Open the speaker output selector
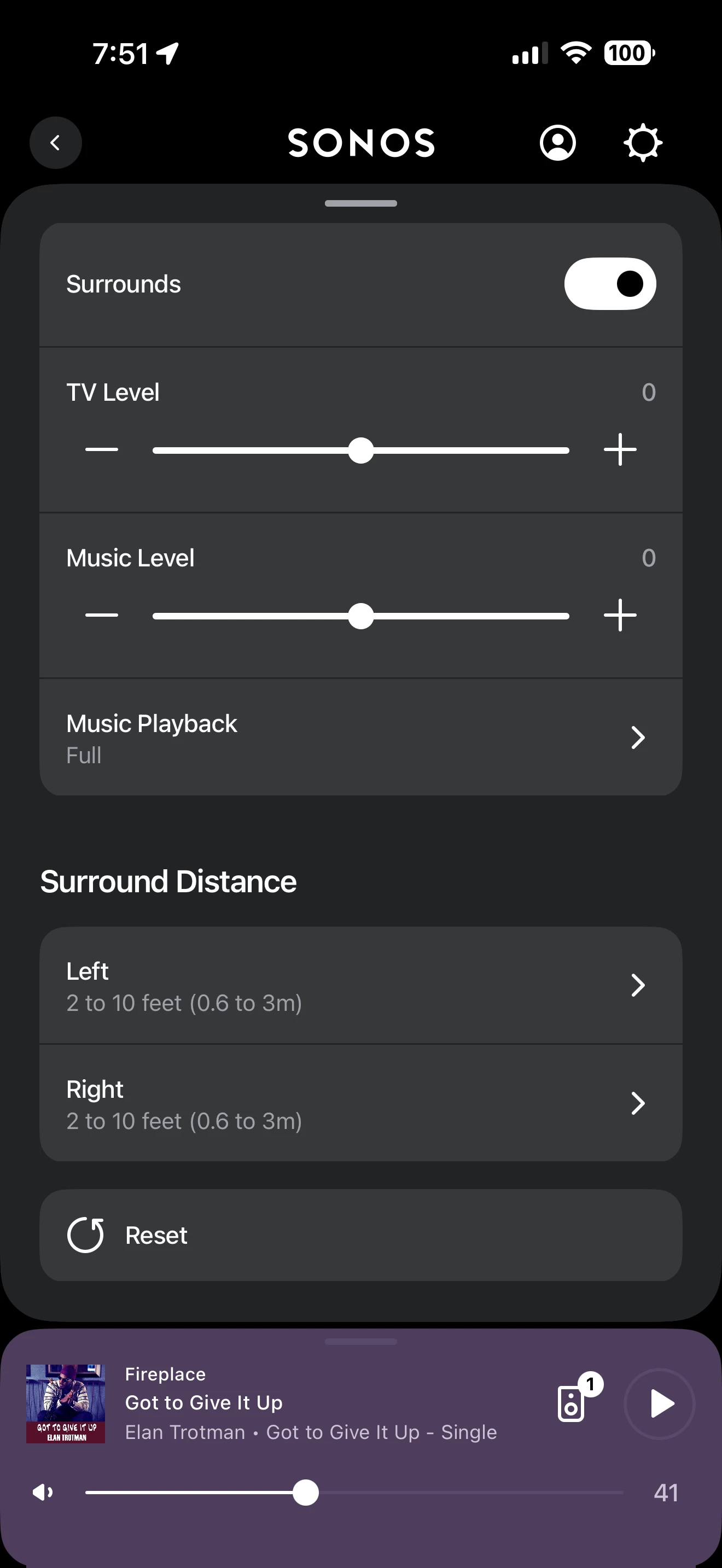Viewport: 722px width, 1568px height. tap(572, 1402)
